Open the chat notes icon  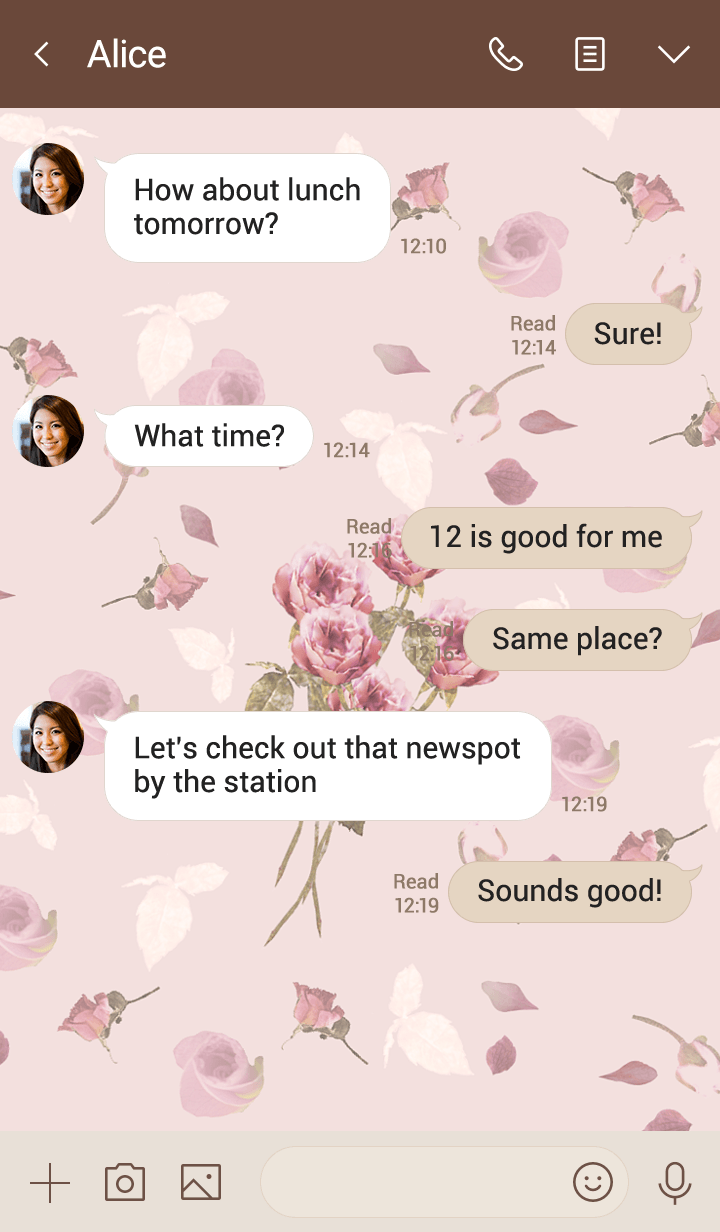click(590, 54)
